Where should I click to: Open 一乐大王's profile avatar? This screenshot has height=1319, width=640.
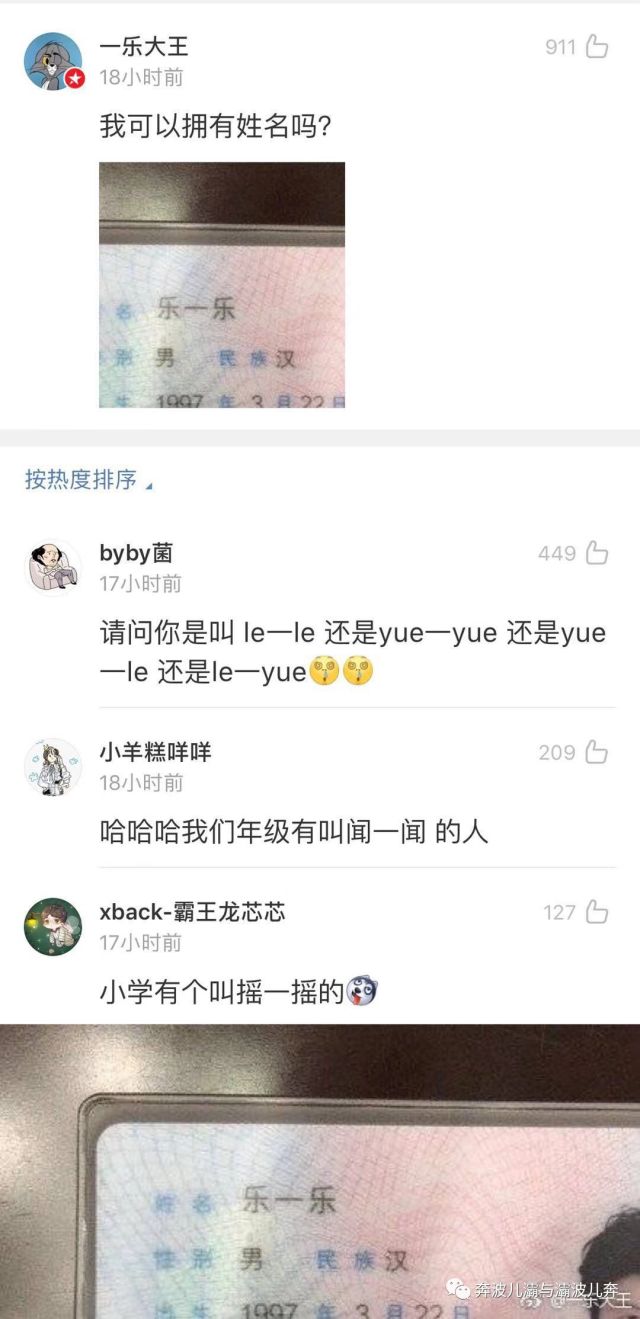pyautogui.click(x=53, y=61)
